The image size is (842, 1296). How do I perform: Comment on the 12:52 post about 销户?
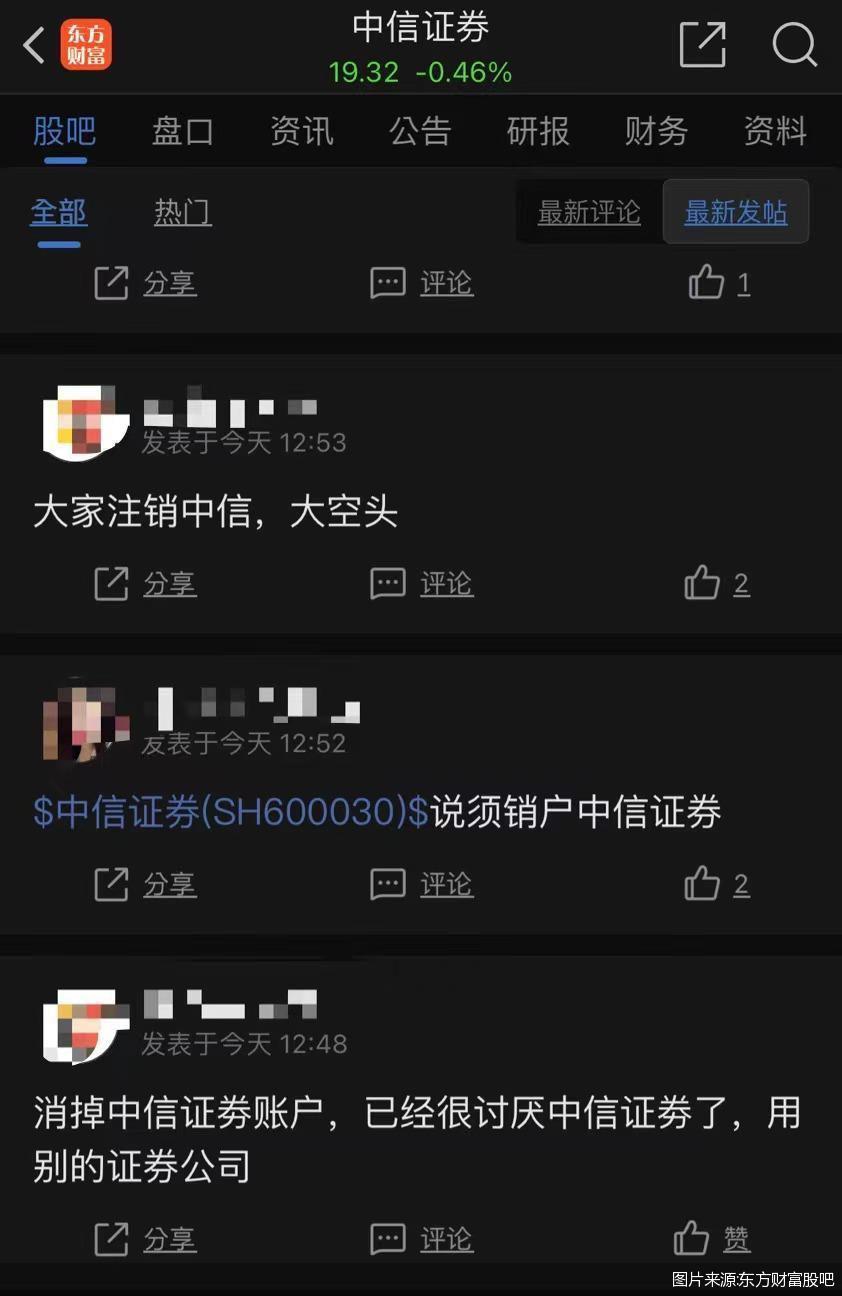[421, 884]
